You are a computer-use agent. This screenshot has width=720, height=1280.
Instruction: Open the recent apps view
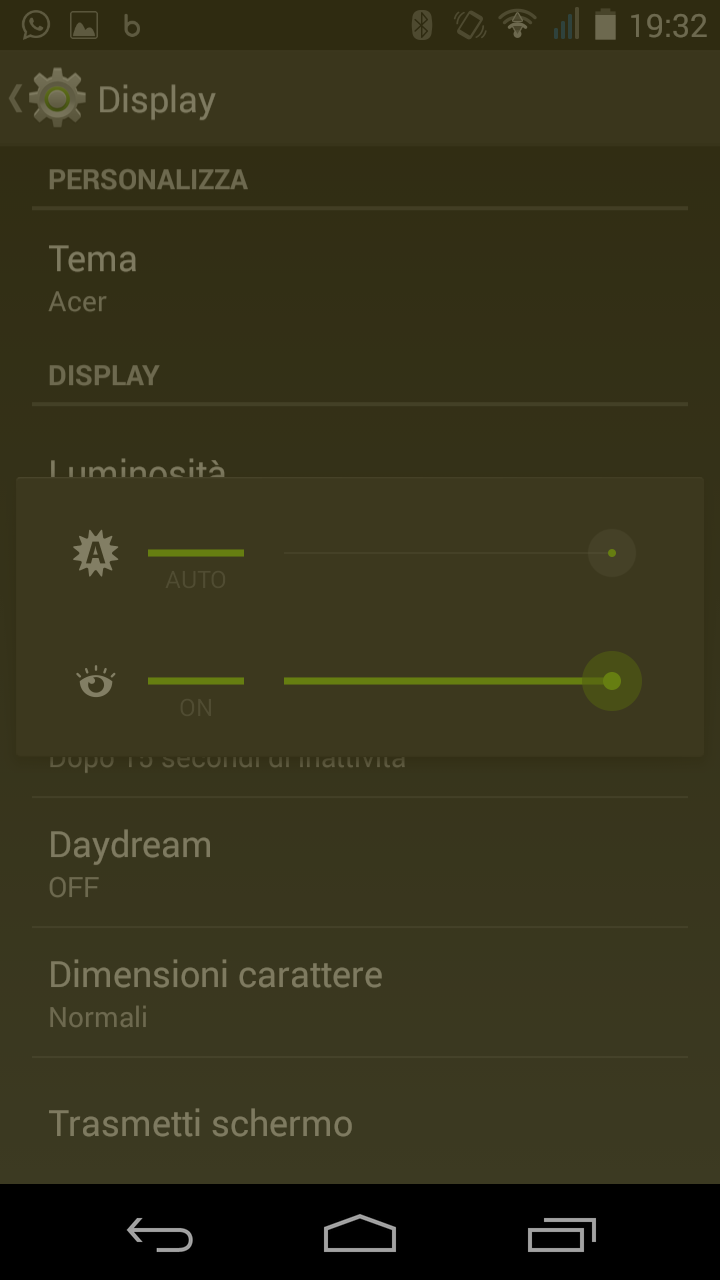(x=562, y=1234)
